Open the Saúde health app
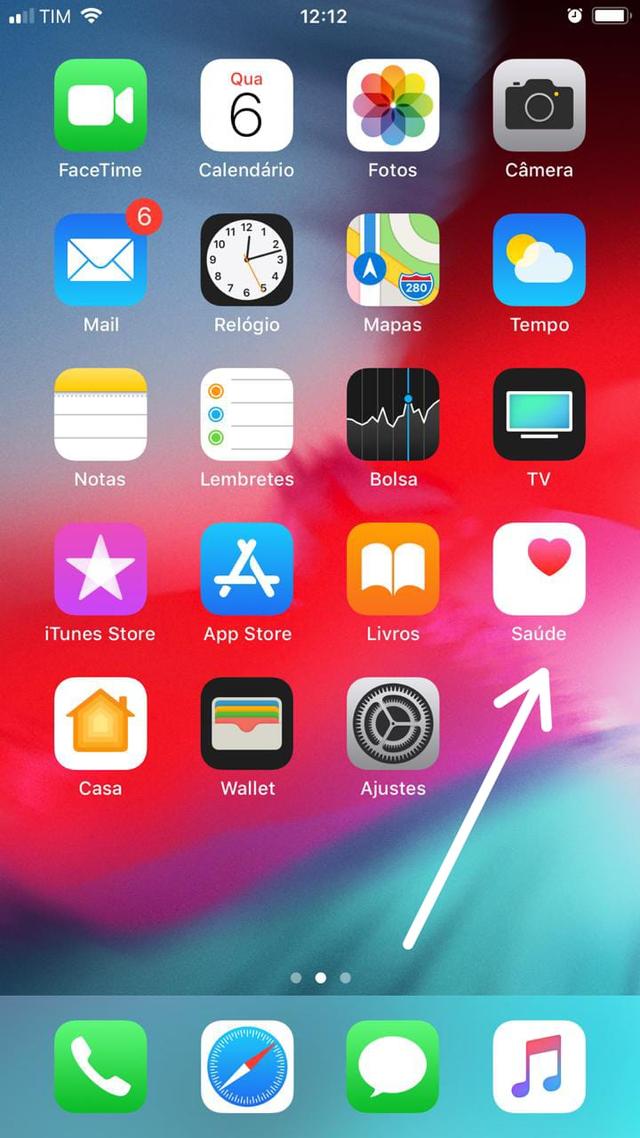The height and width of the screenshot is (1138, 640). pos(539,569)
